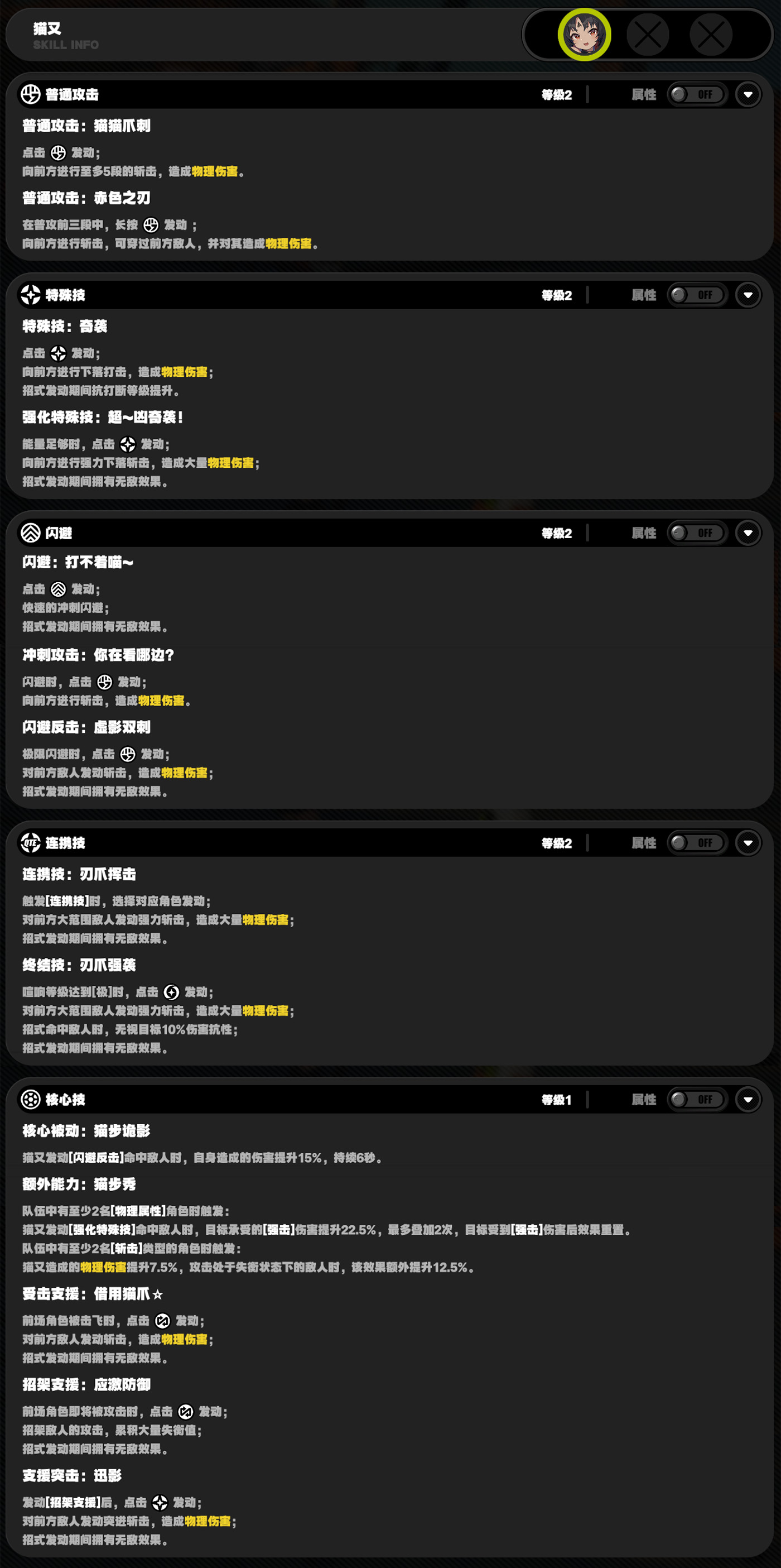Enable 属性 switch in 特殊技 section
The height and width of the screenshot is (1568, 781).
pyautogui.click(x=697, y=295)
